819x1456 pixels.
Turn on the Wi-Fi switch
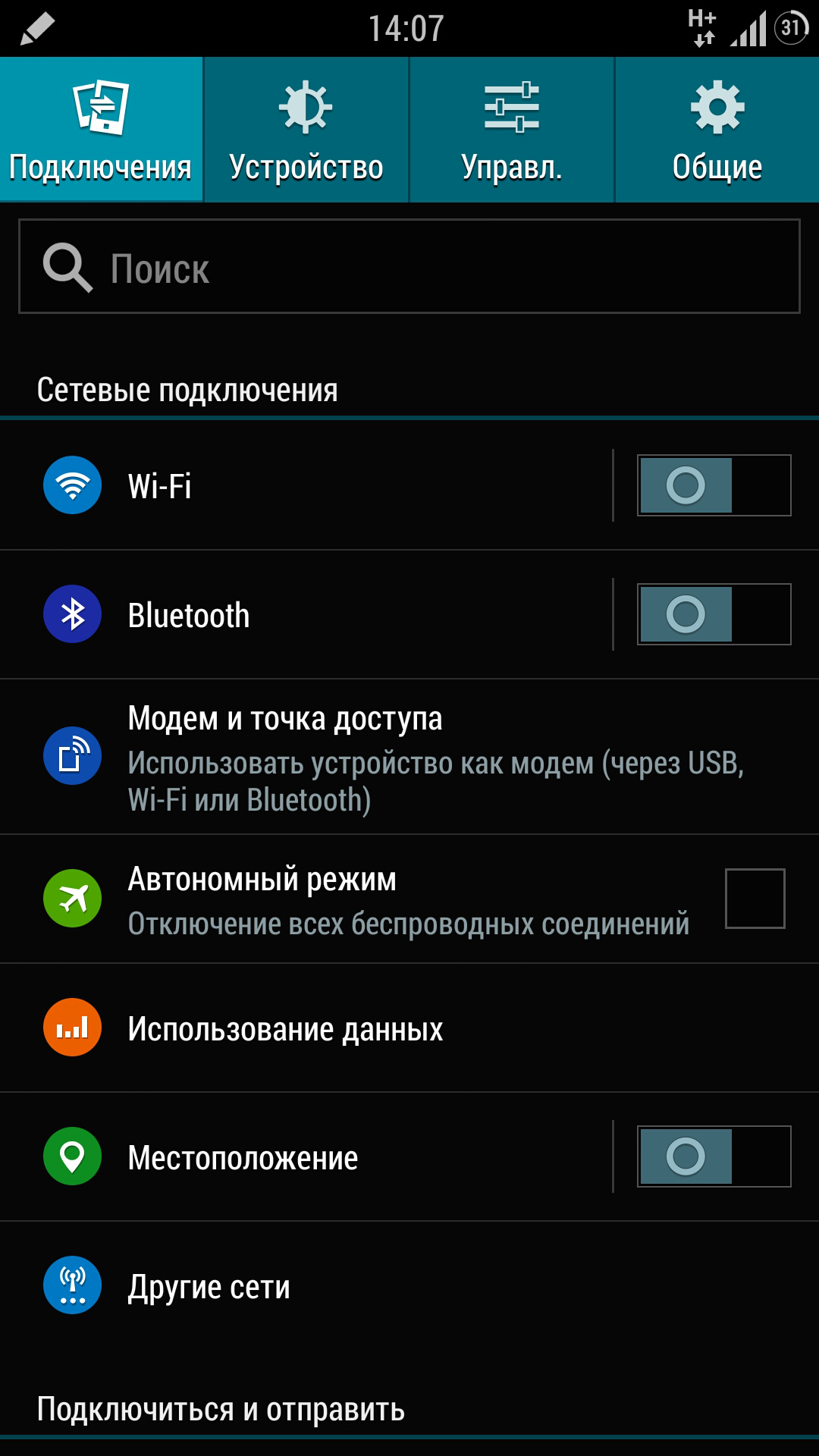714,485
